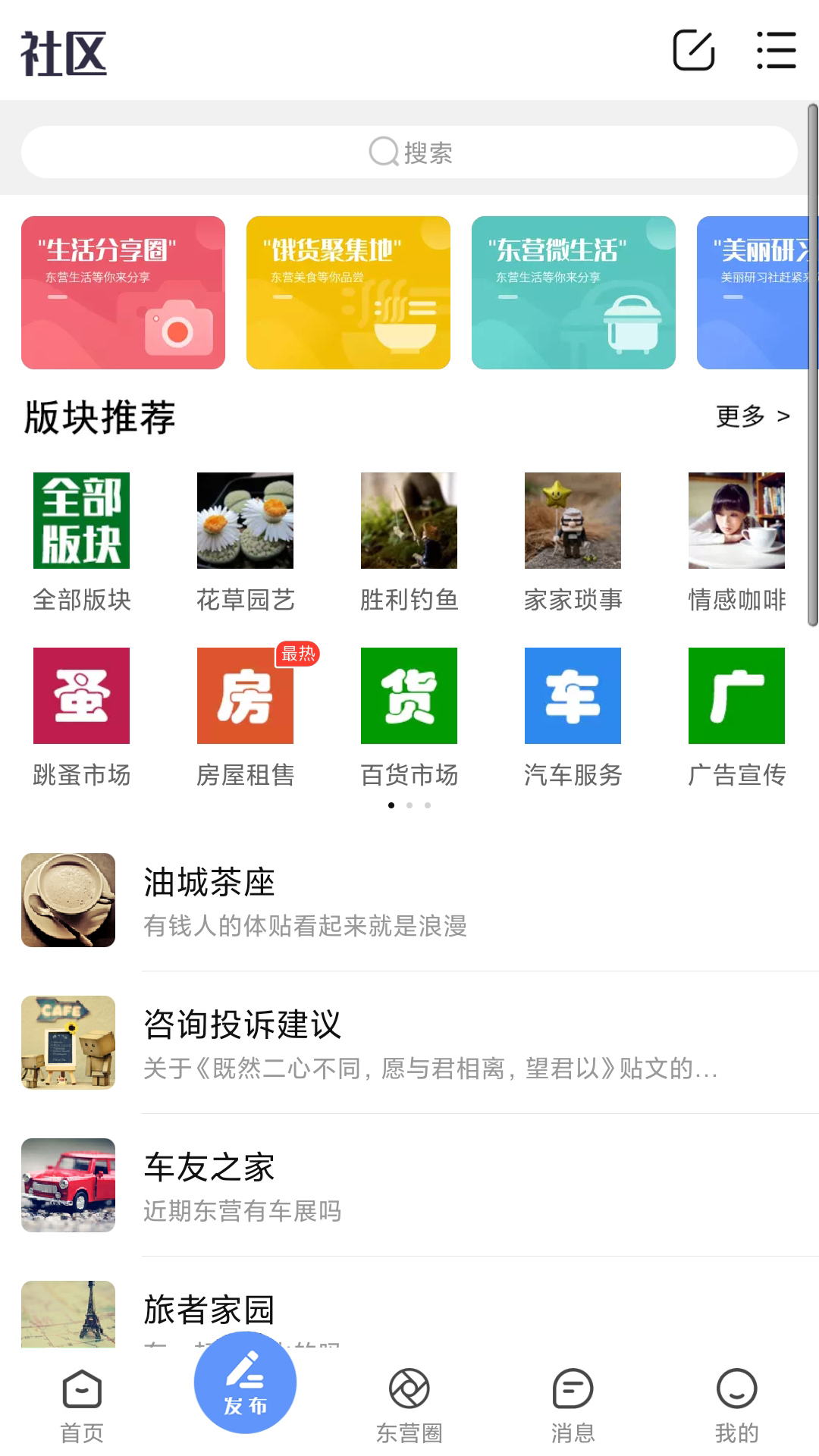Open the 饿货聚集地 banner card
819x1456 pixels.
(348, 293)
